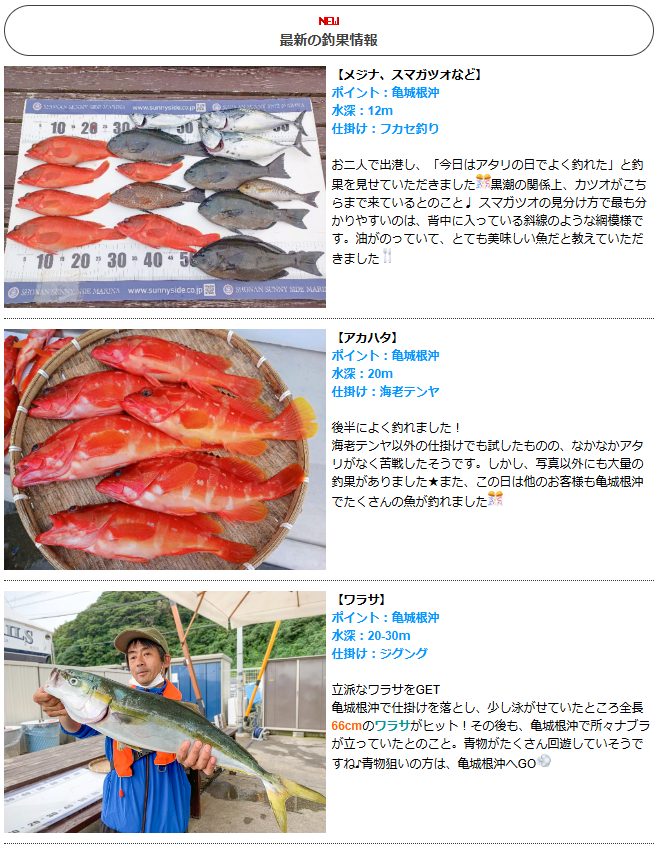Viewport: 660px width, 849px height.
Task: Open the 最新の釣果情報 header button
Action: point(329,31)
